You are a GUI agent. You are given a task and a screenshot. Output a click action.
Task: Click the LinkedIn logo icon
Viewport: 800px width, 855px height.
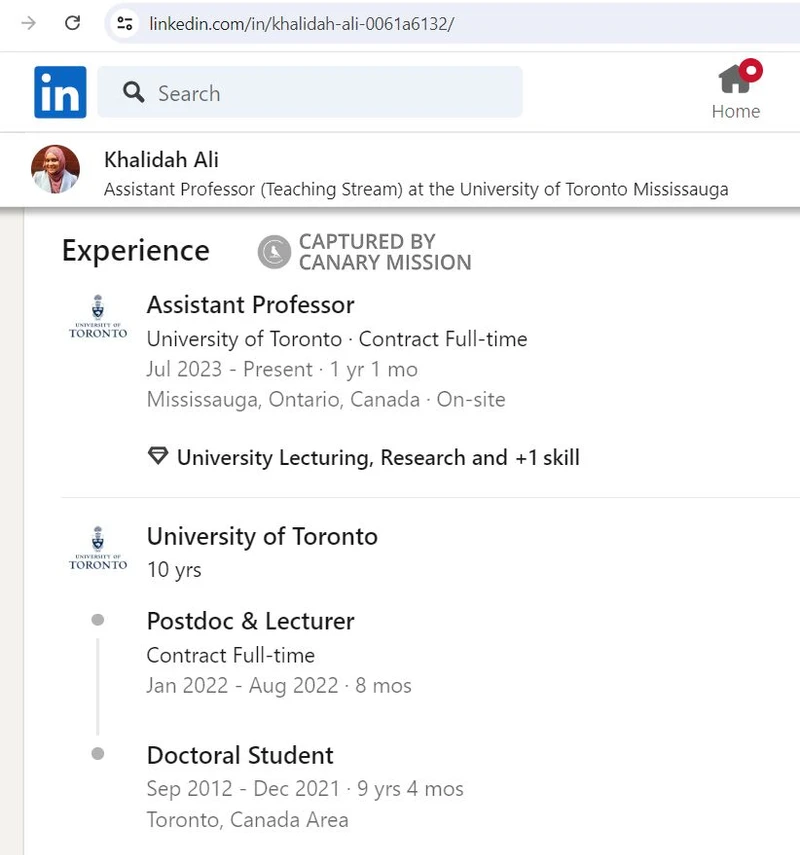pos(60,91)
